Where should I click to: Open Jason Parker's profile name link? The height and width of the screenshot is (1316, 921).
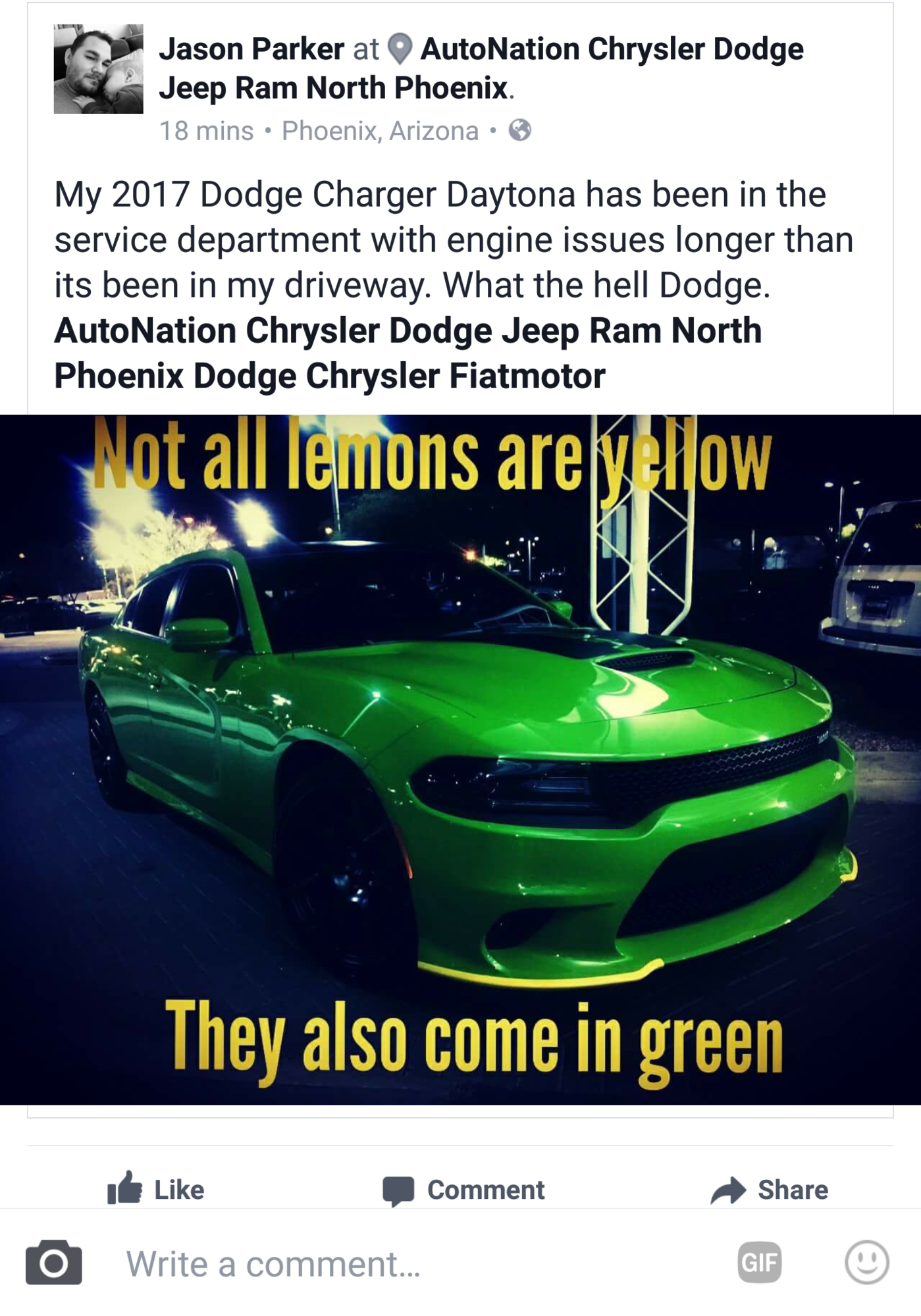point(251,49)
